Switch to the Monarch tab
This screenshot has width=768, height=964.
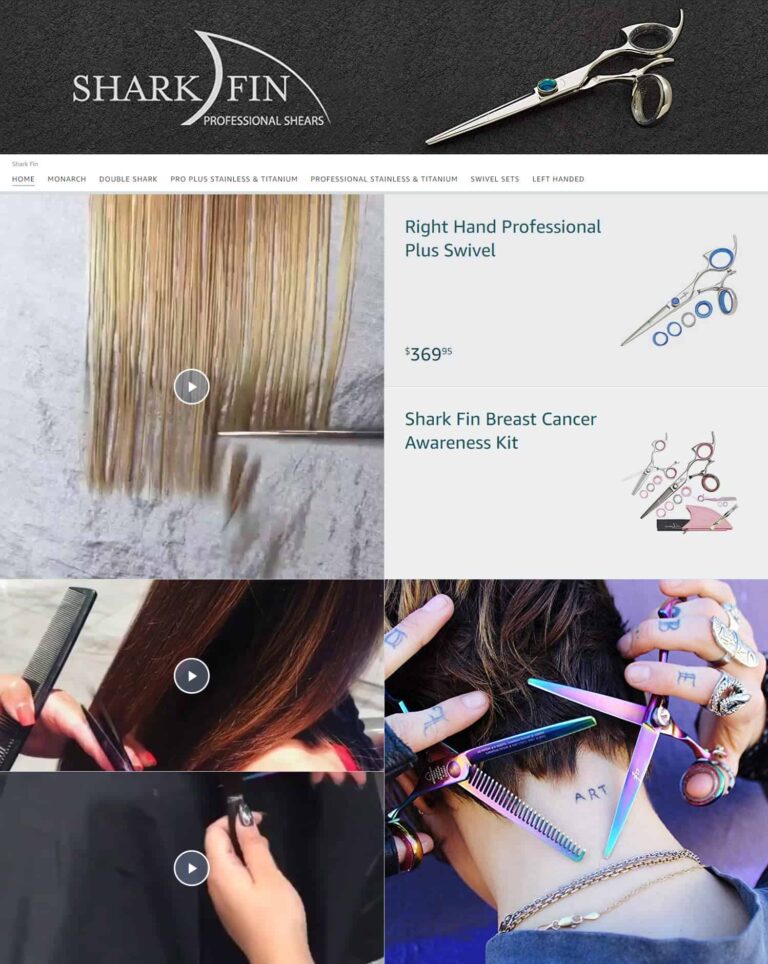pos(66,179)
